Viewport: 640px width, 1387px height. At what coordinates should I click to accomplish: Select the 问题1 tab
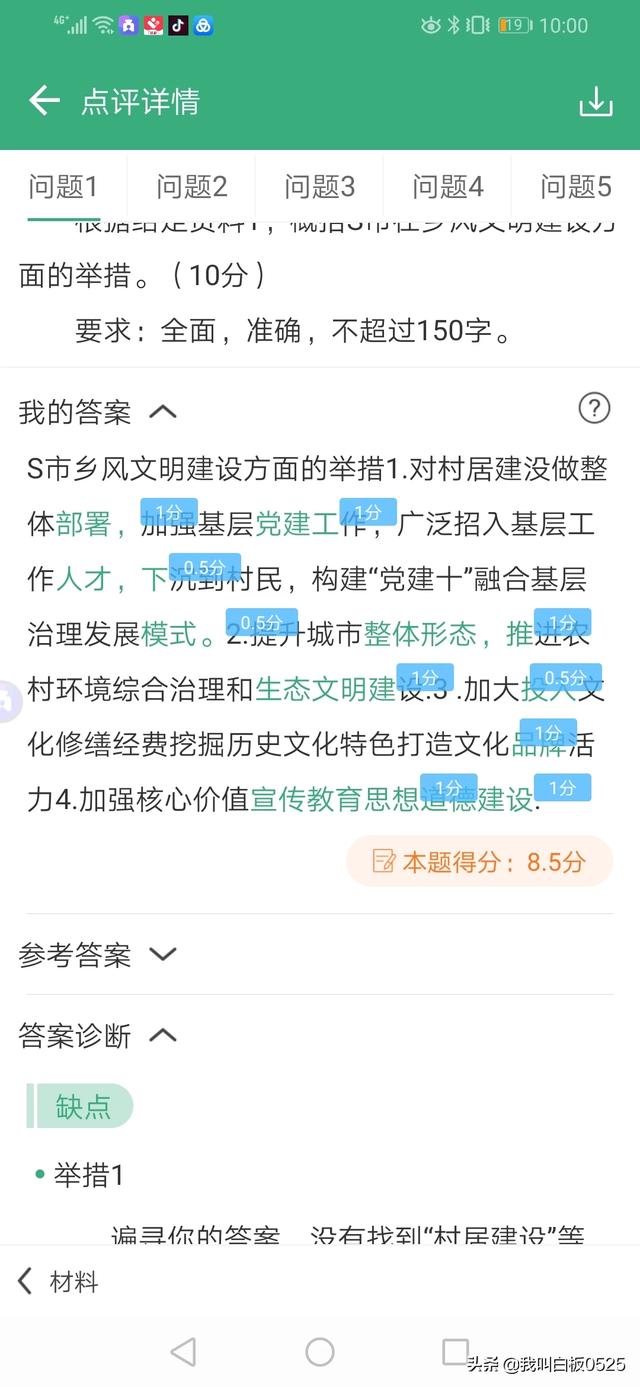[x=63, y=186]
